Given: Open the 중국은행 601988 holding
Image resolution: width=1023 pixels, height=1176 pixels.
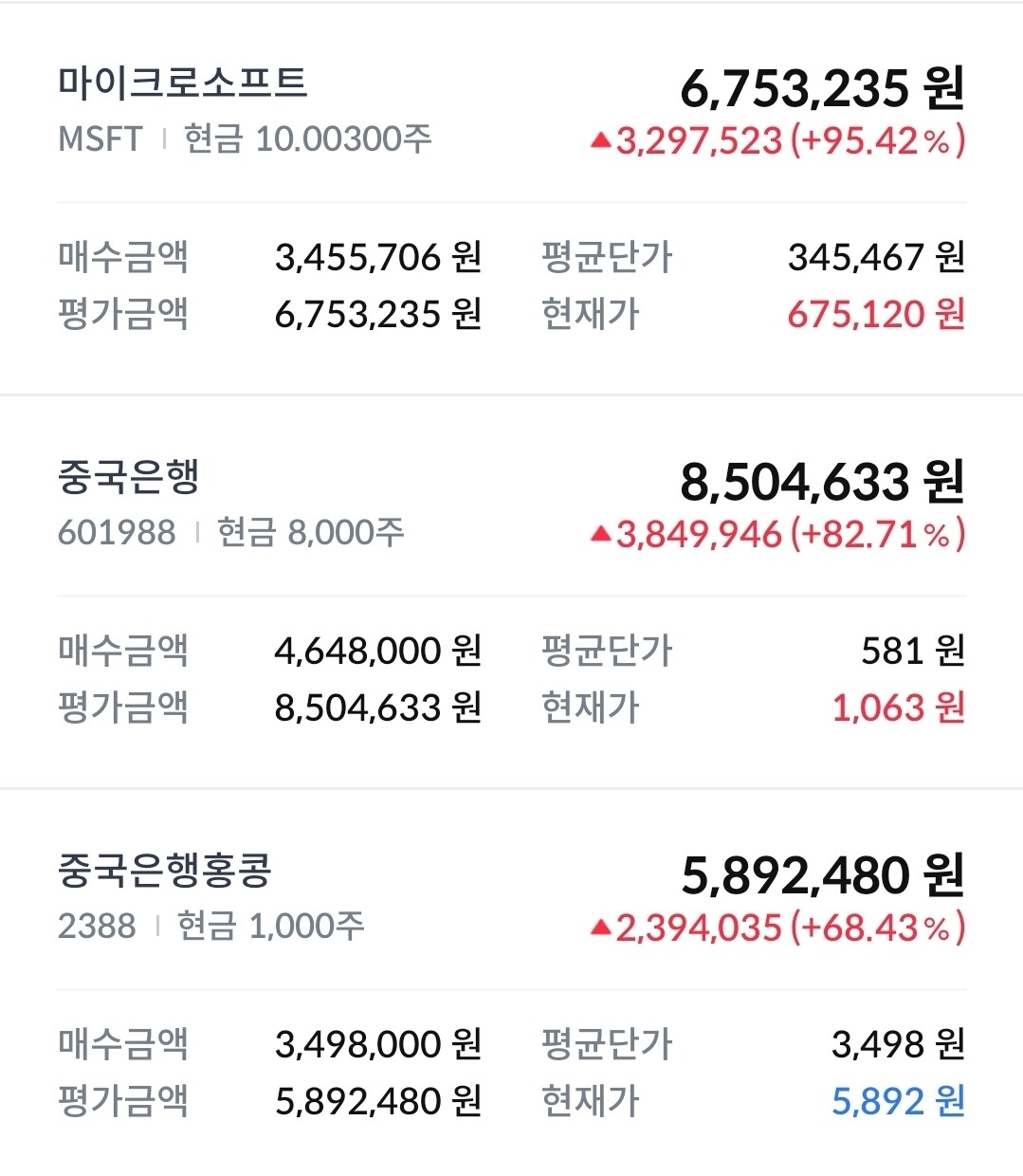Looking at the screenshot, I should click(129, 477).
